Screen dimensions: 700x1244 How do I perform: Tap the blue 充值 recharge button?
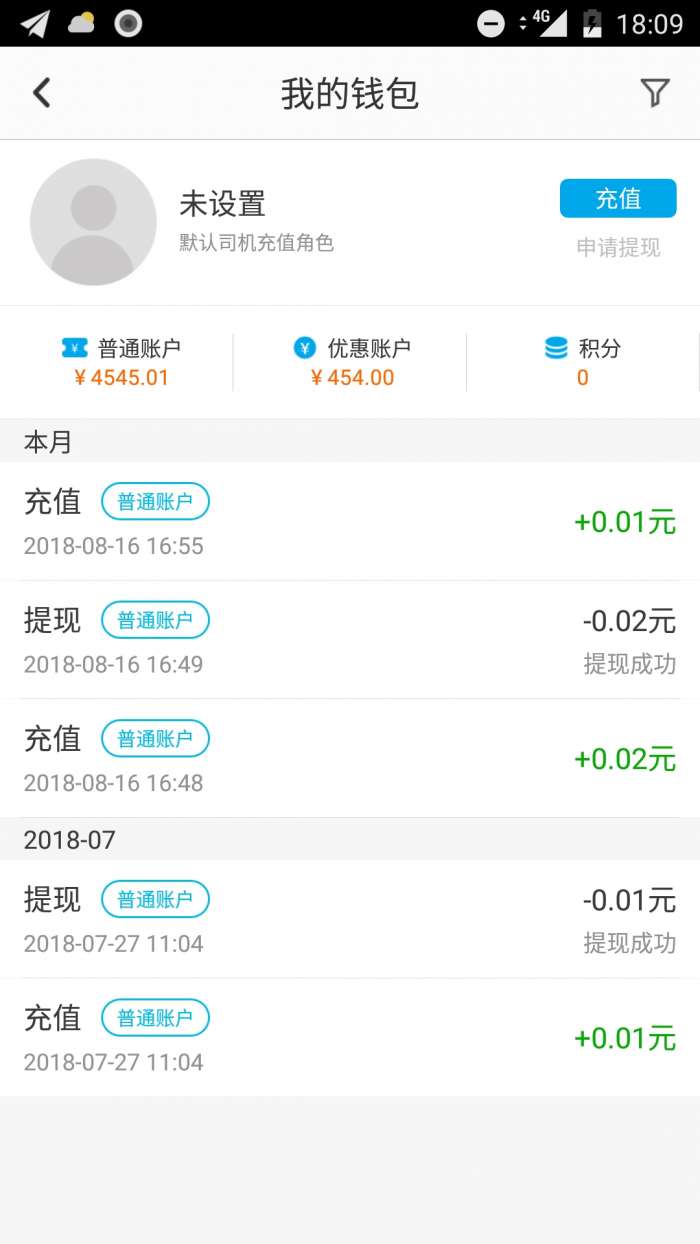(617, 198)
